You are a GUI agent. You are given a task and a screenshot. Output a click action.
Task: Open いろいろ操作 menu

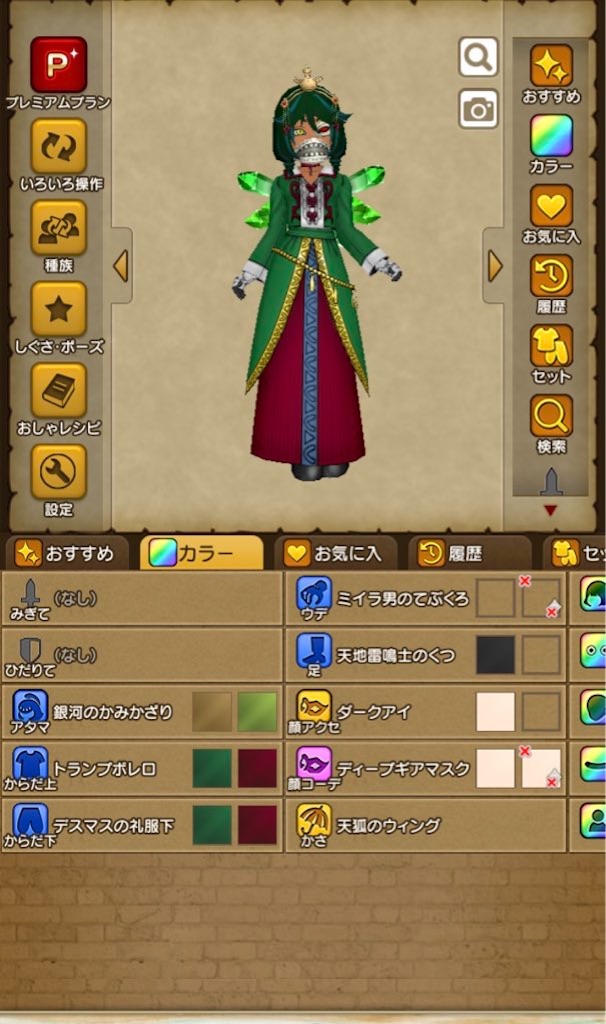[x=58, y=147]
